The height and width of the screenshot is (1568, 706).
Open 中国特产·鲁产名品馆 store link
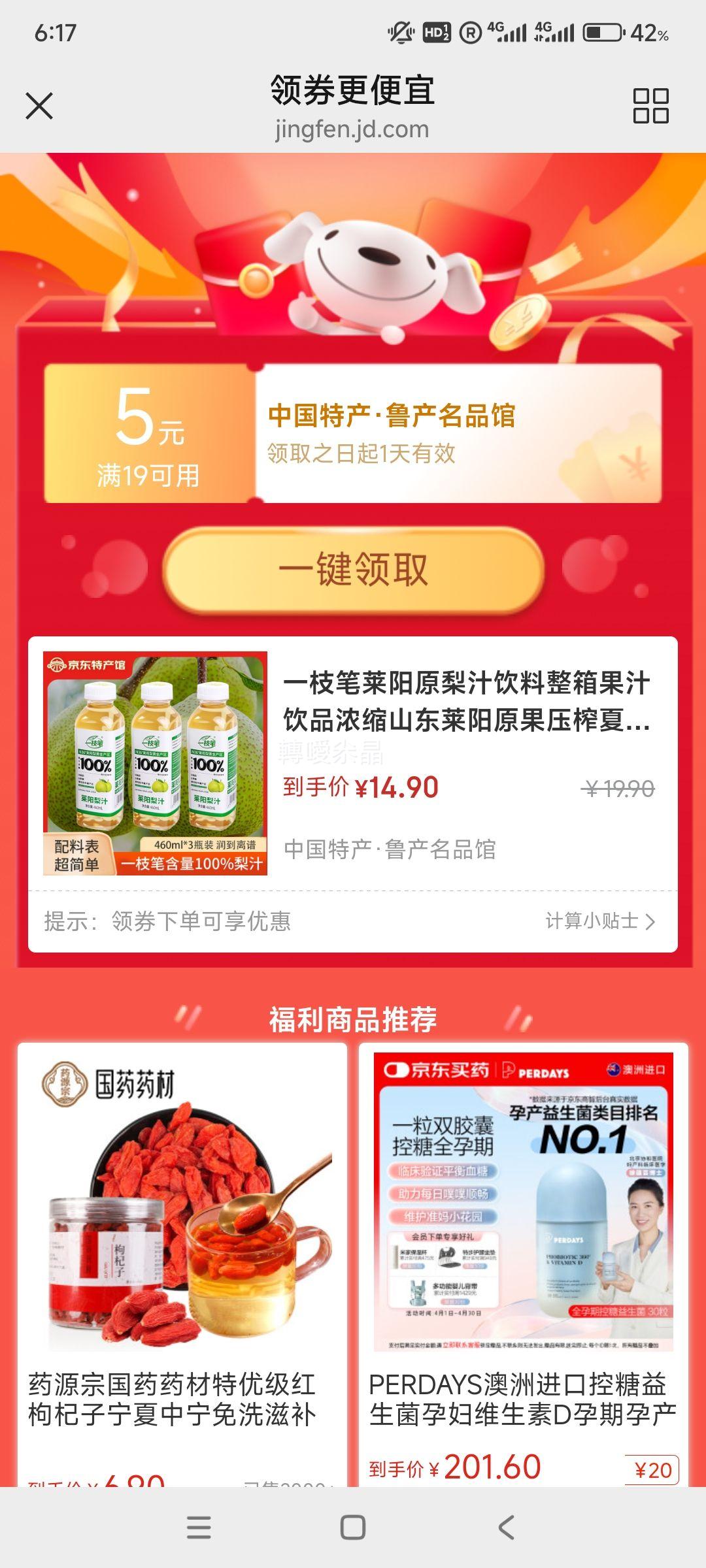click(x=389, y=849)
